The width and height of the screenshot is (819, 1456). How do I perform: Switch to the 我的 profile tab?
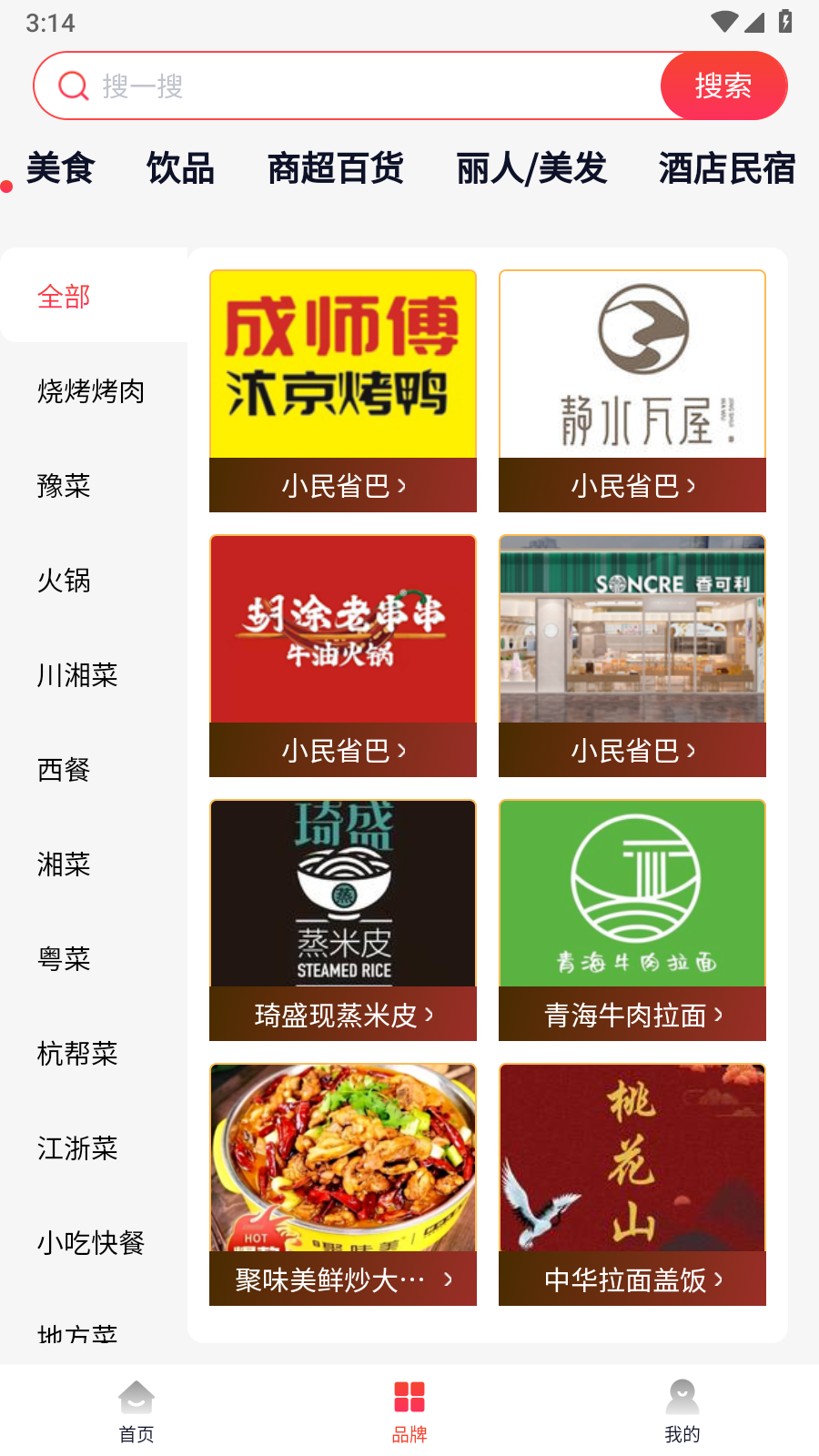point(682,1410)
